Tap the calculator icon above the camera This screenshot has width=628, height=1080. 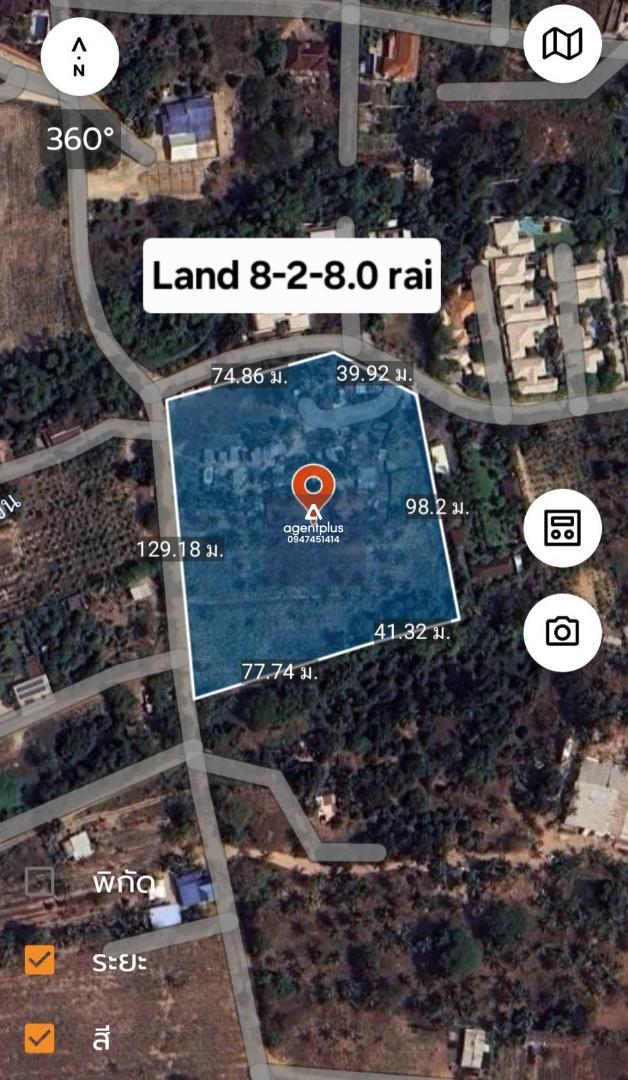point(562,527)
